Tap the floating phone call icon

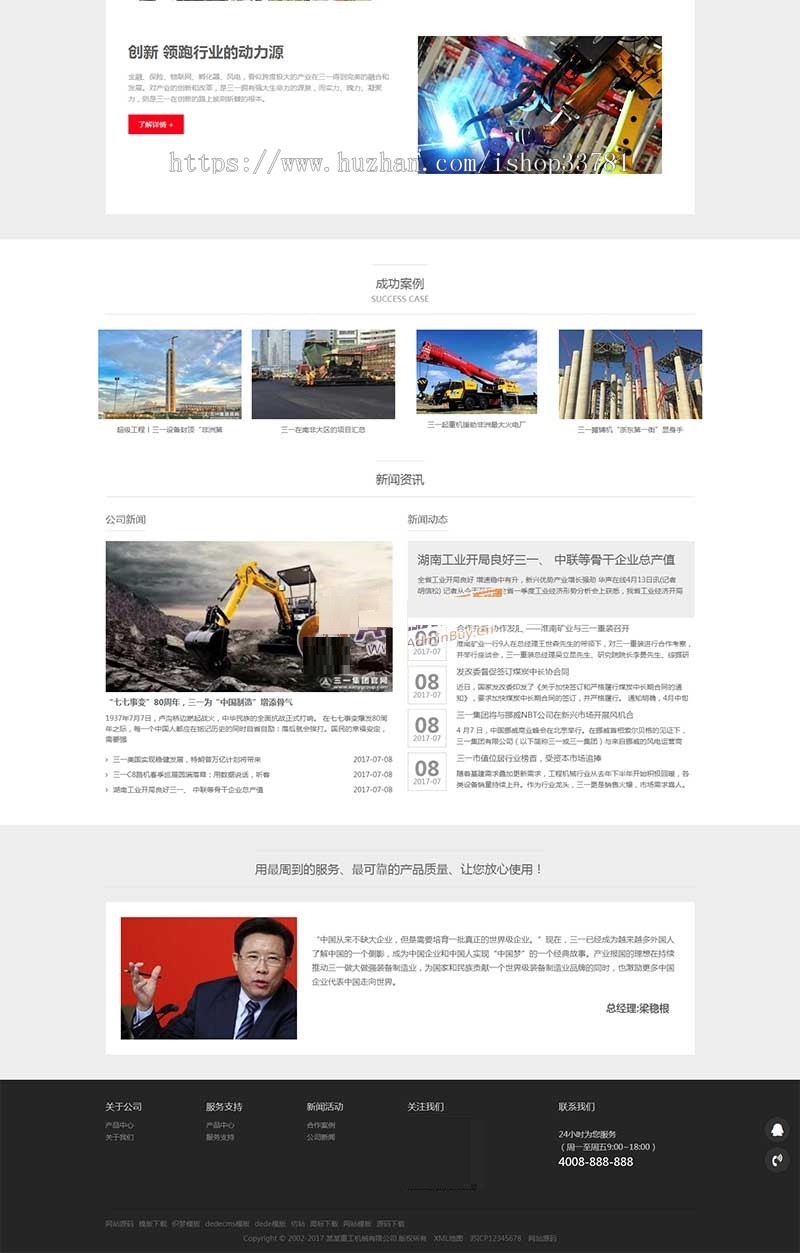click(777, 1160)
